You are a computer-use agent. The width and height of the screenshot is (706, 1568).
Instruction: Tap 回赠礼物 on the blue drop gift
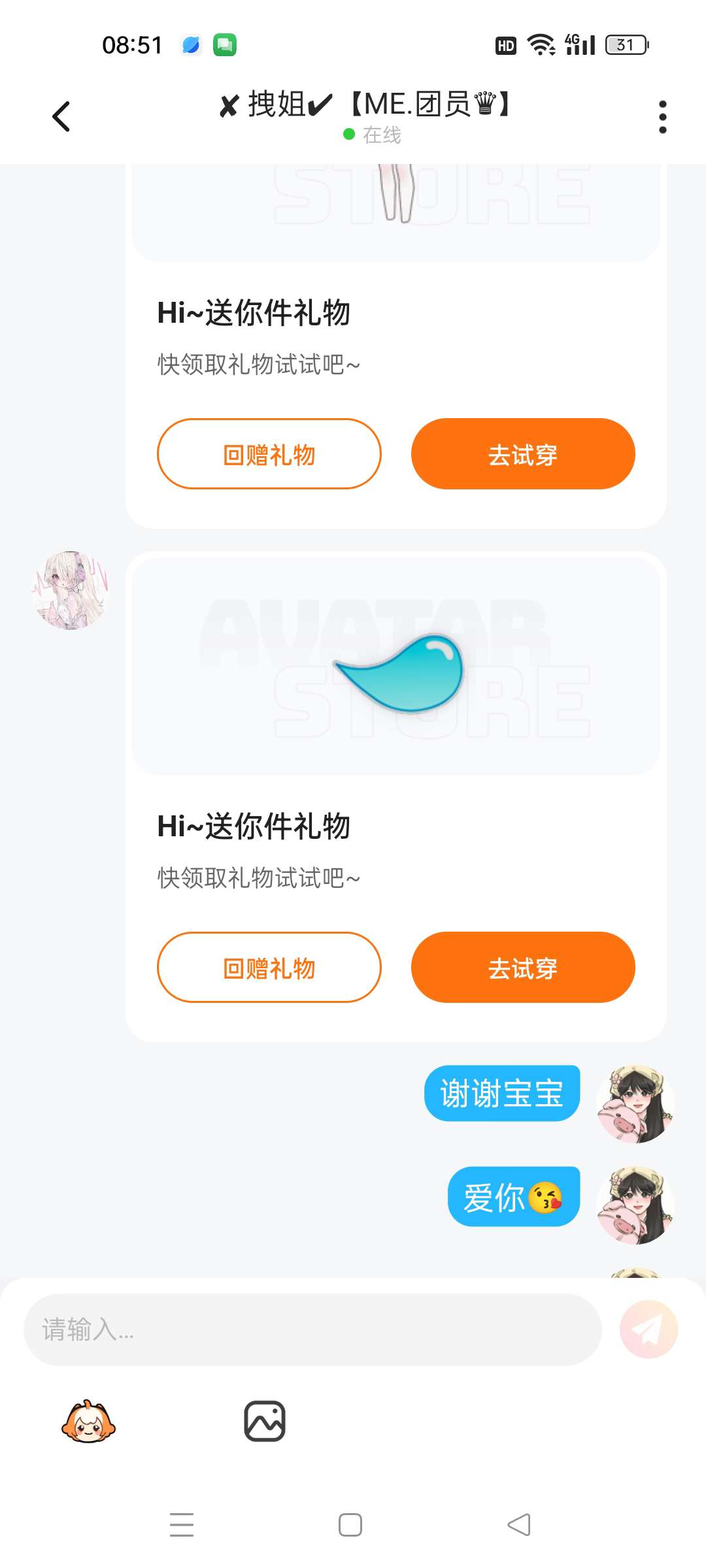269,967
